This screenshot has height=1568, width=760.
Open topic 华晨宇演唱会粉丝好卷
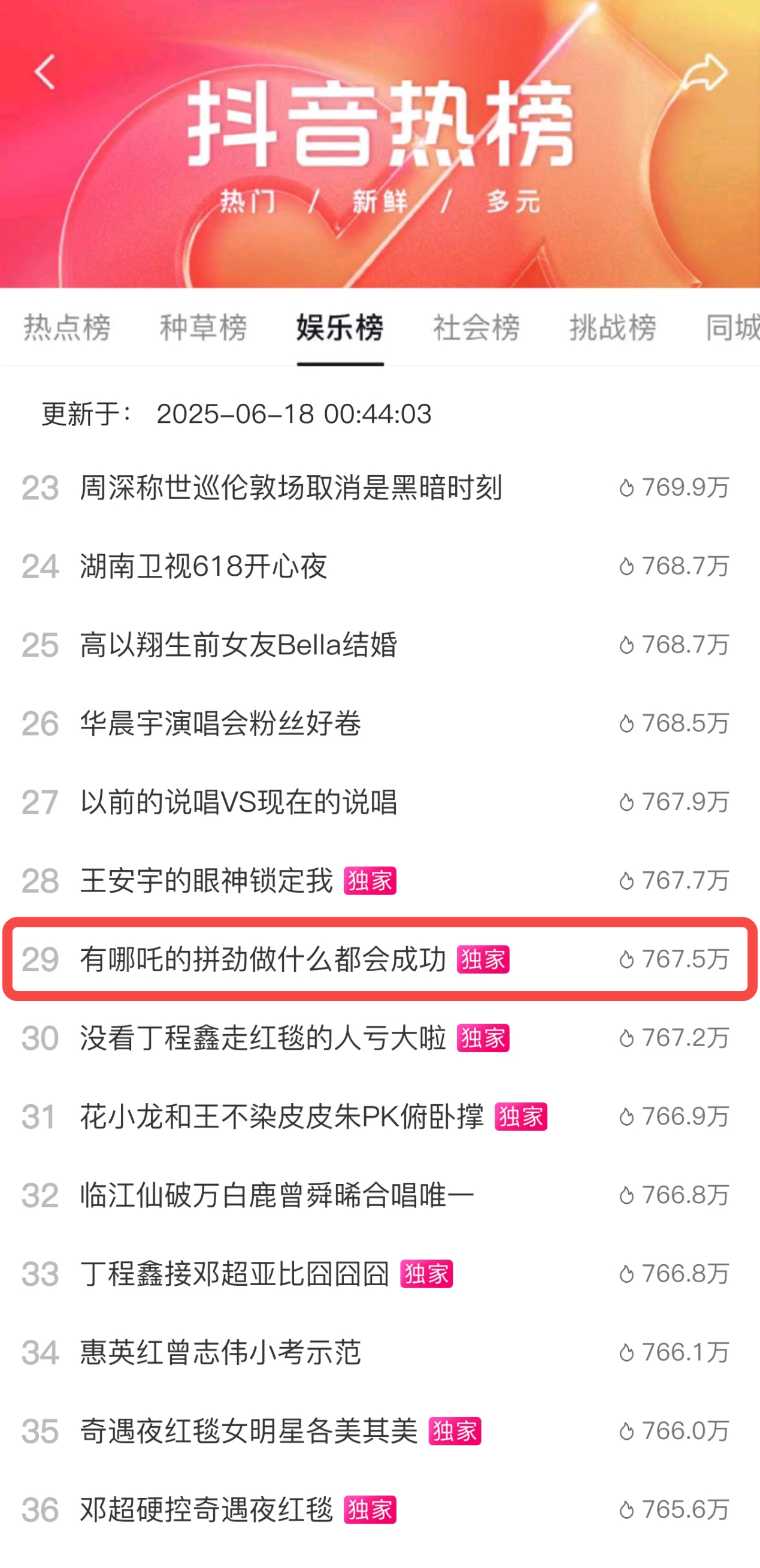click(x=221, y=723)
